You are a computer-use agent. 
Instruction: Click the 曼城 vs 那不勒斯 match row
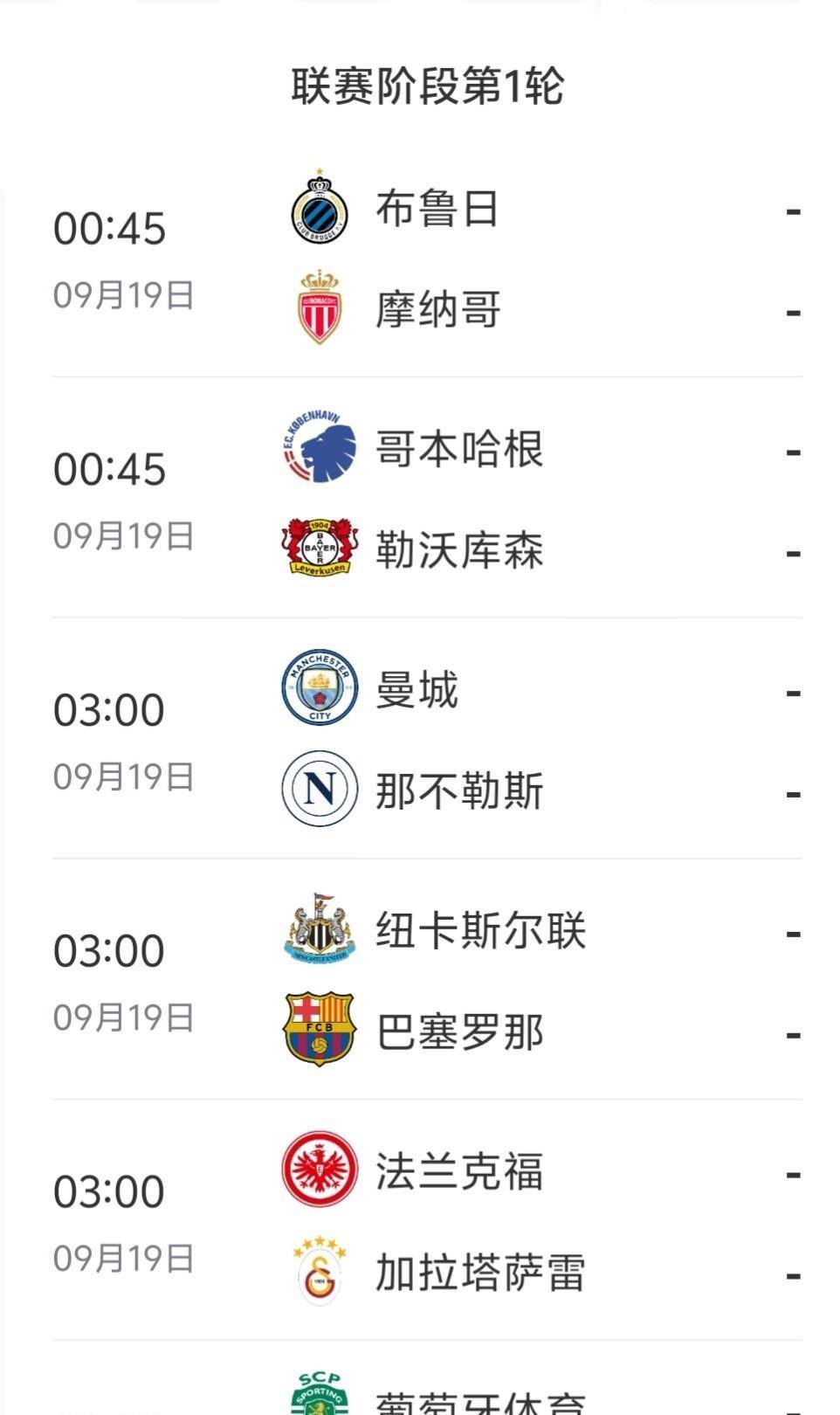coord(420,739)
